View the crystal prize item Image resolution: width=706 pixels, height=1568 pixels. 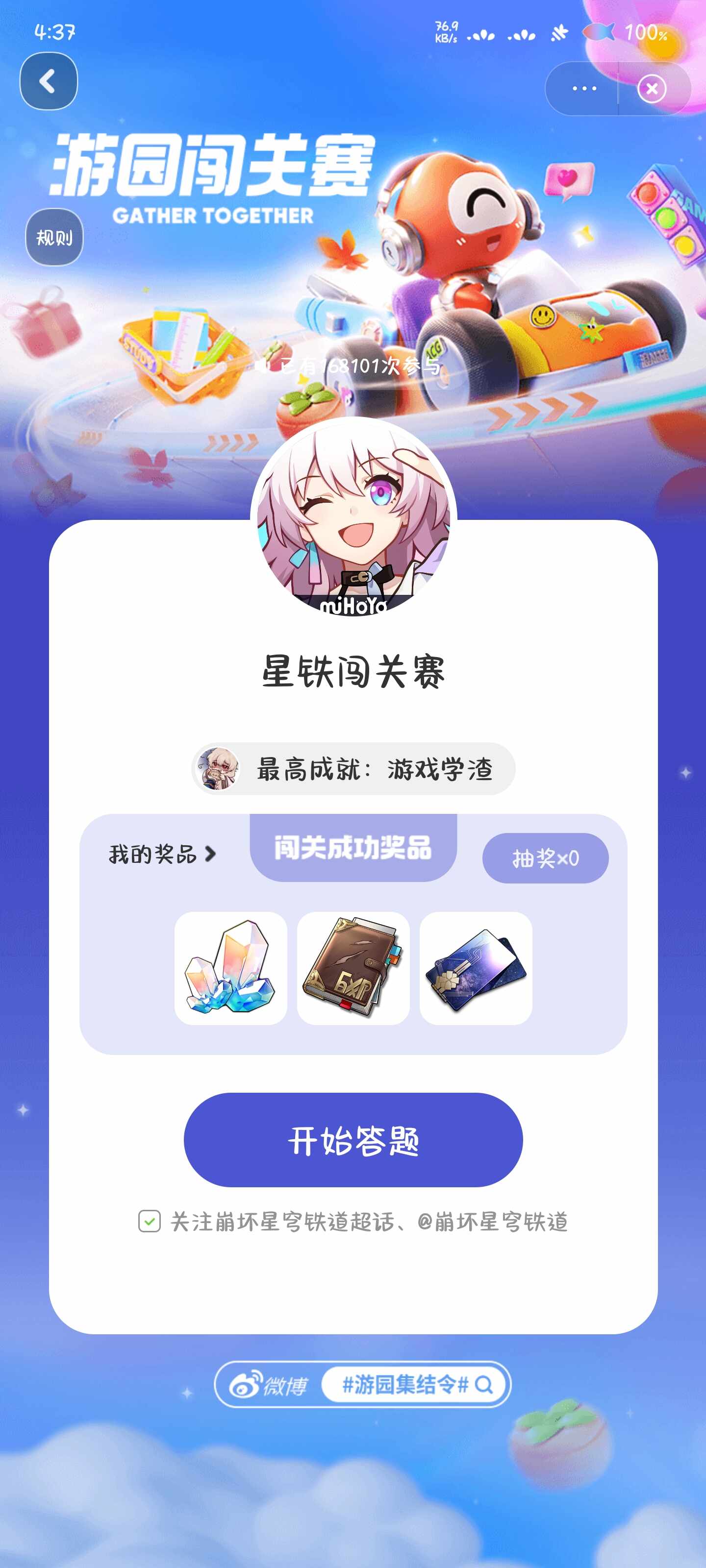pyautogui.click(x=230, y=968)
